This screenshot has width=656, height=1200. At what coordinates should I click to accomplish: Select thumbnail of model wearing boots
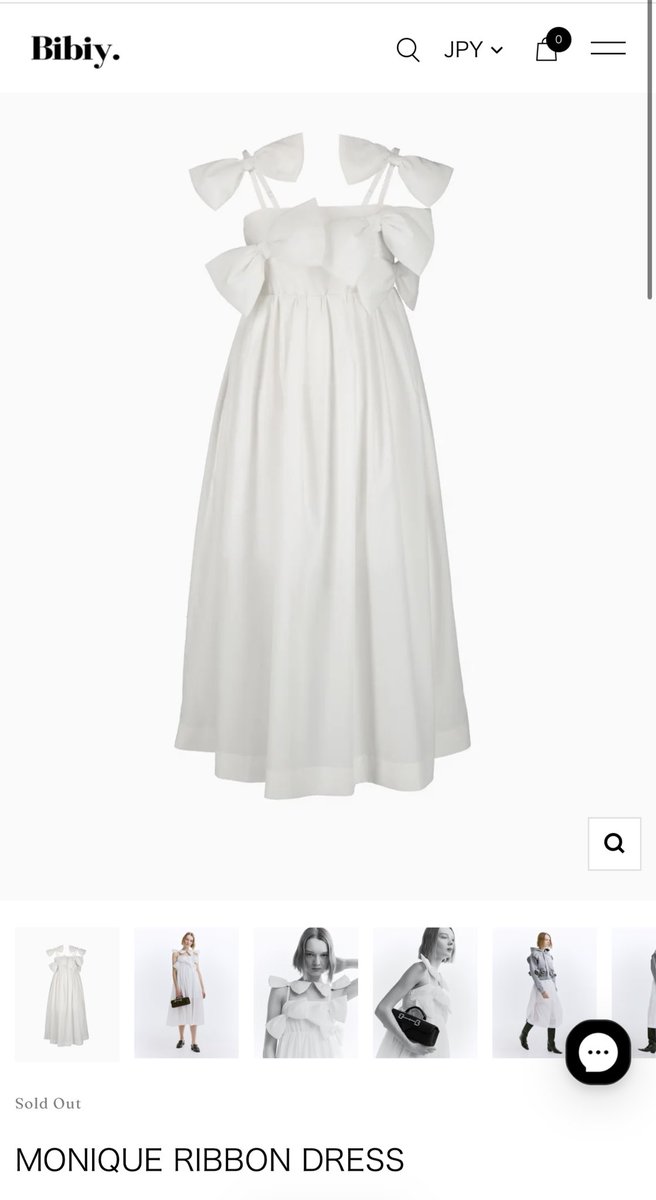pos(544,993)
